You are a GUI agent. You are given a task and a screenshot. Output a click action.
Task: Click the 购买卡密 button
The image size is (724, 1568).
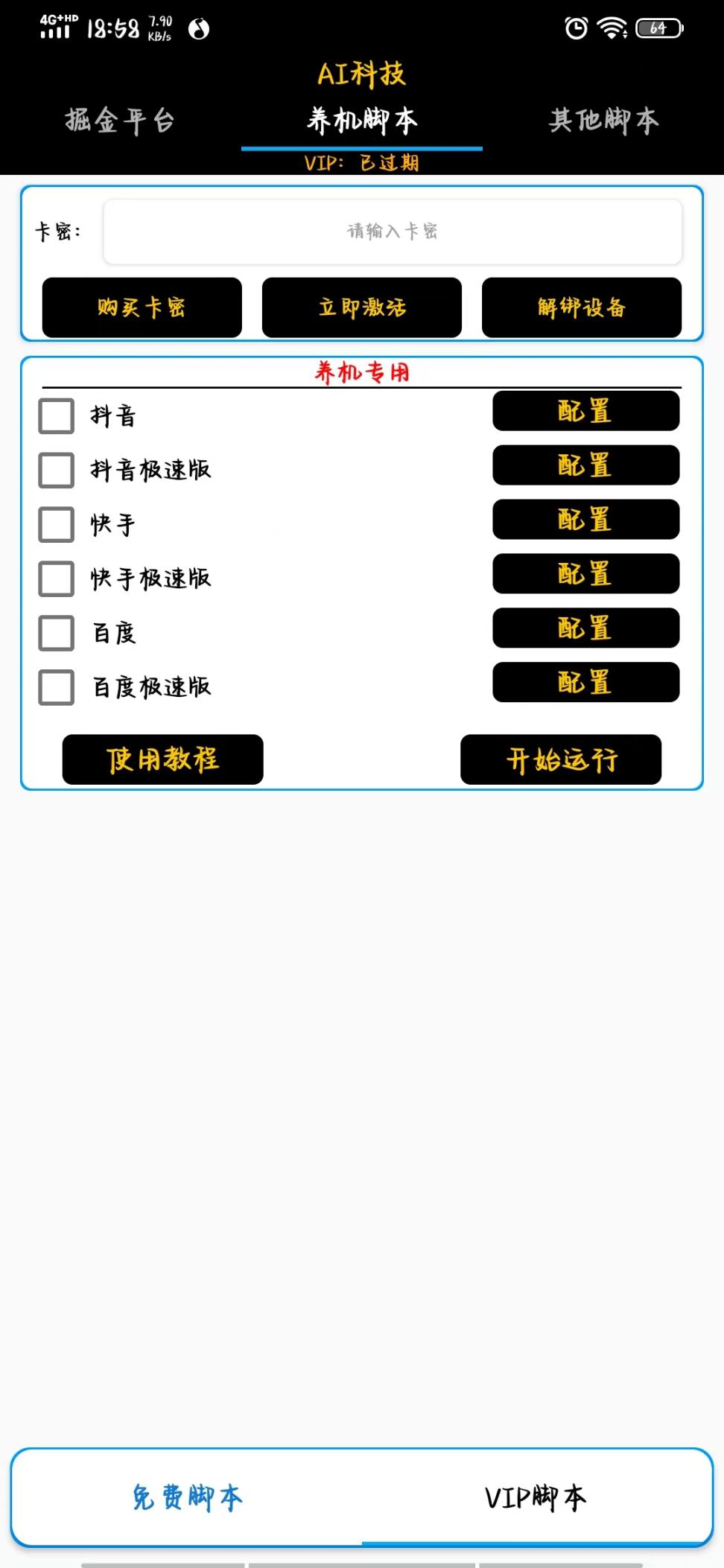pos(142,307)
